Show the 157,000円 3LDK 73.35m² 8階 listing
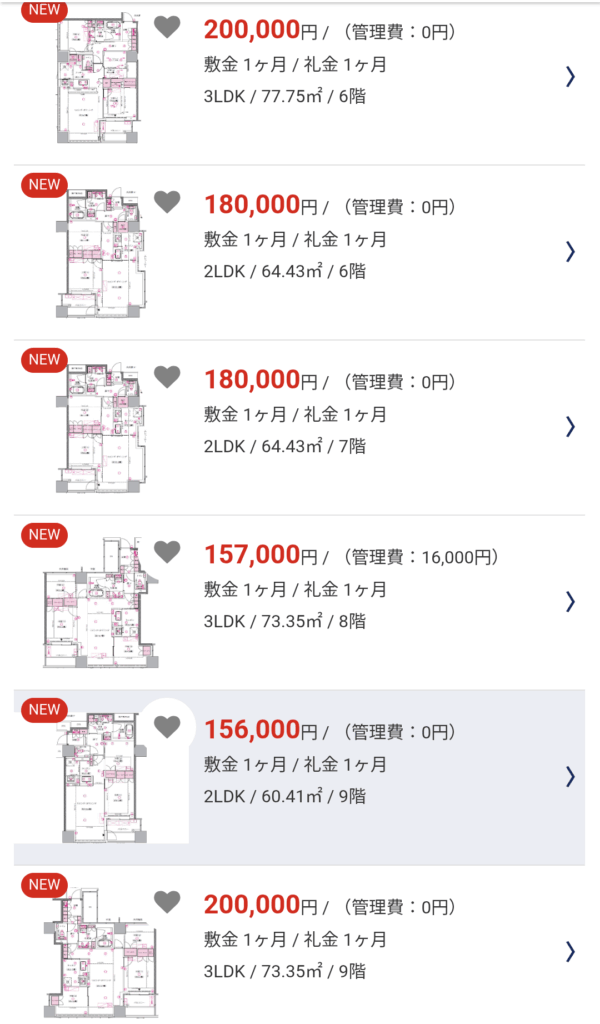Screen dimensions: 600x1024 pos(569,601)
